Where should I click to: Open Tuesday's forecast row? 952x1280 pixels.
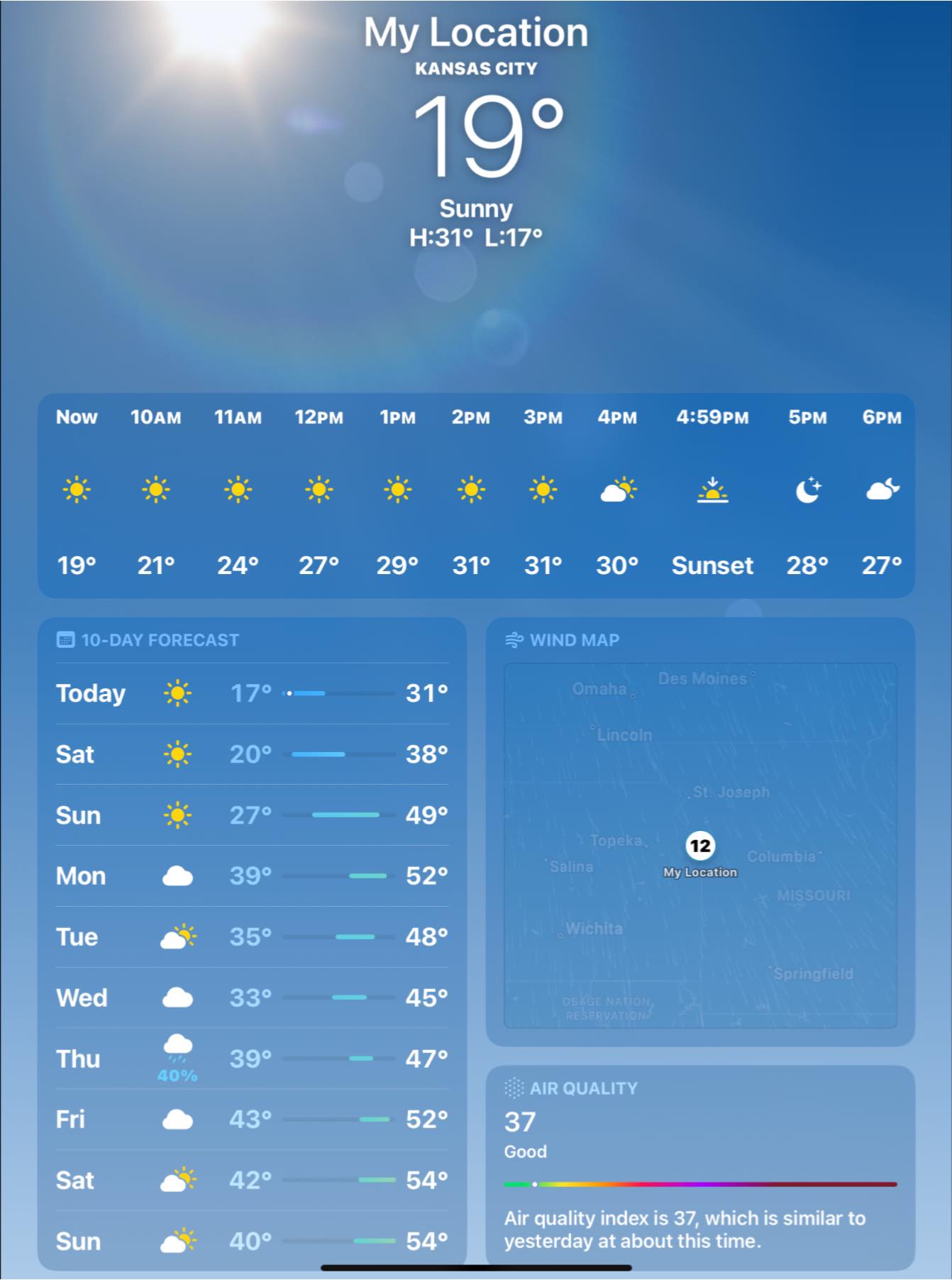pyautogui.click(x=252, y=937)
